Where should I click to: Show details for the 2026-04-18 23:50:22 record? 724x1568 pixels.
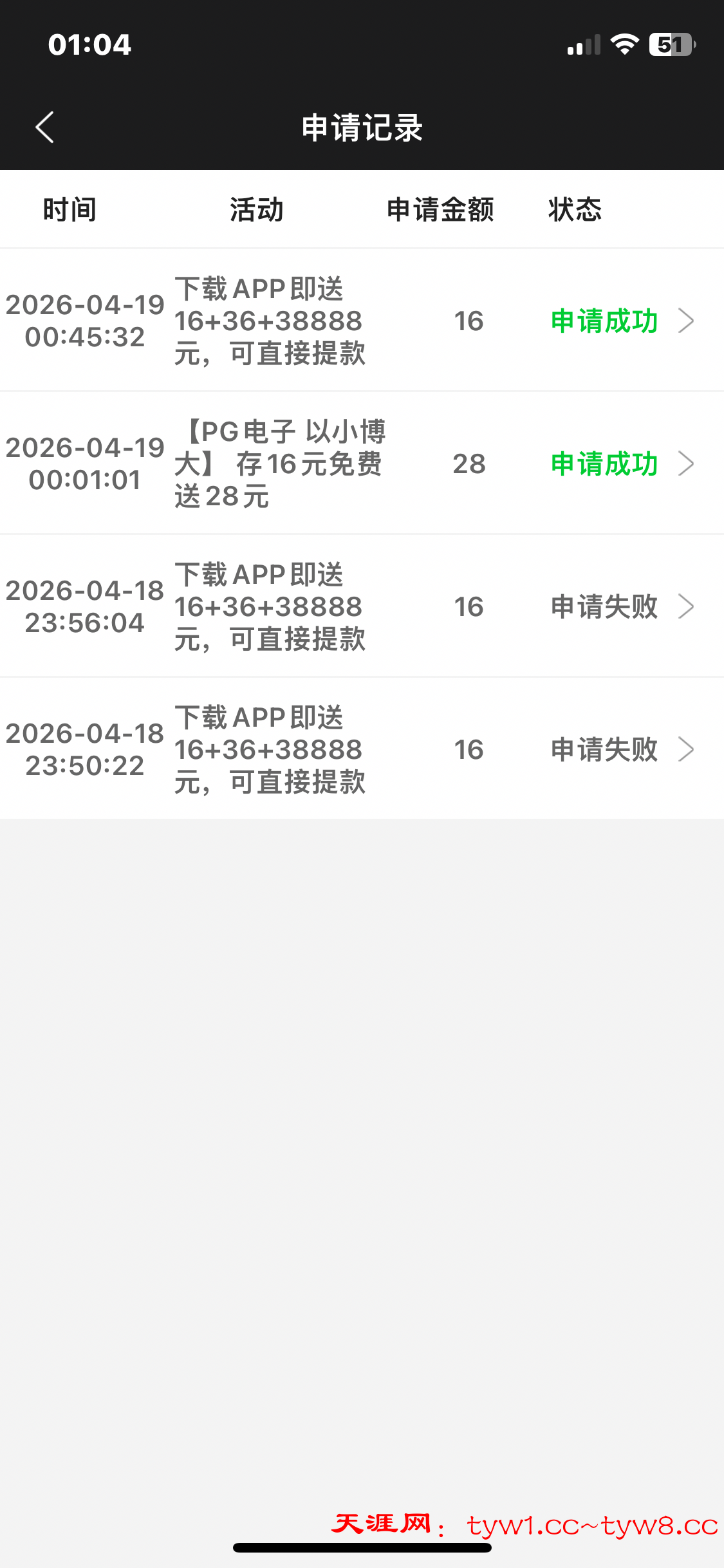(686, 749)
